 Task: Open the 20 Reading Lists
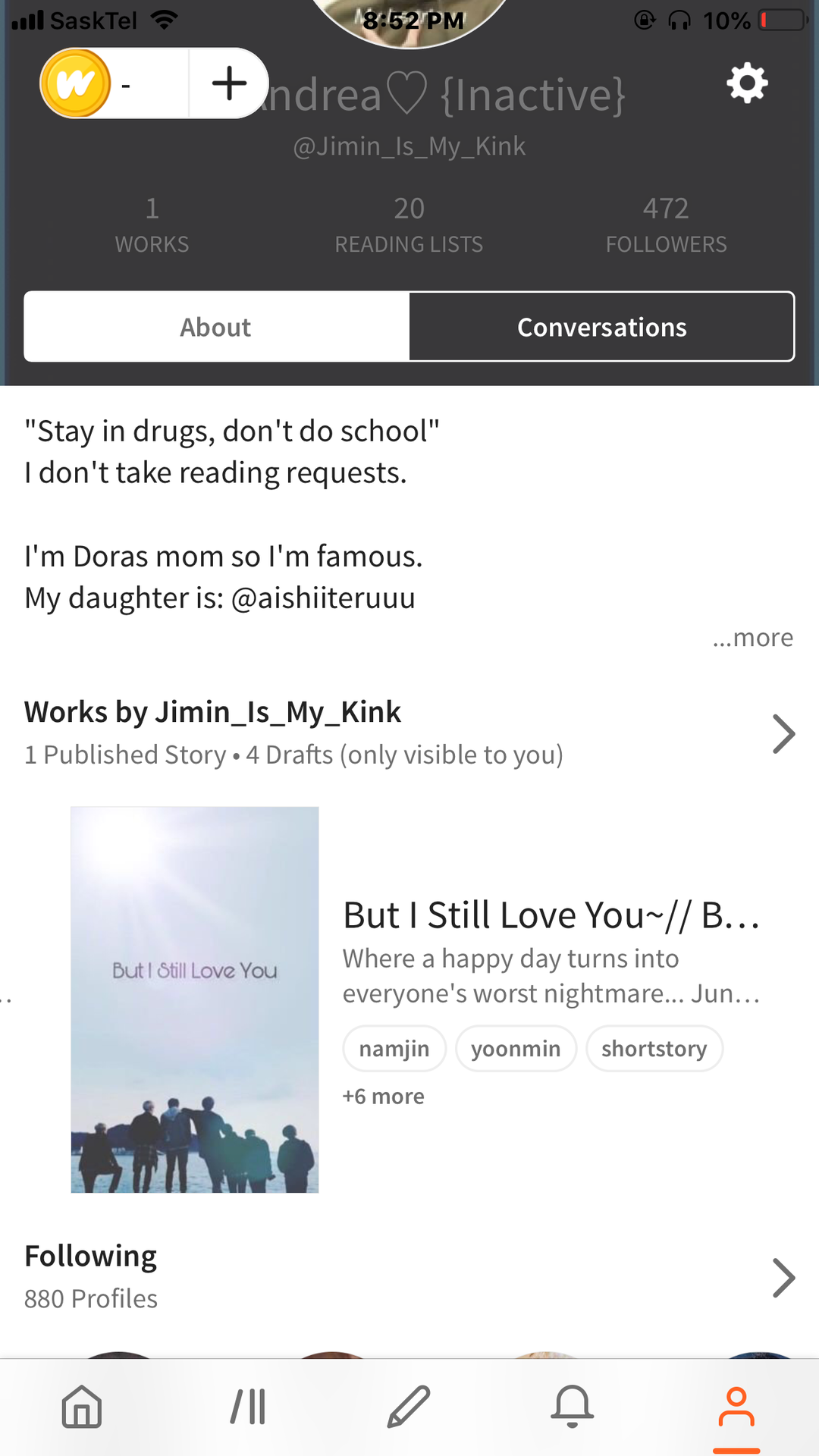(409, 224)
